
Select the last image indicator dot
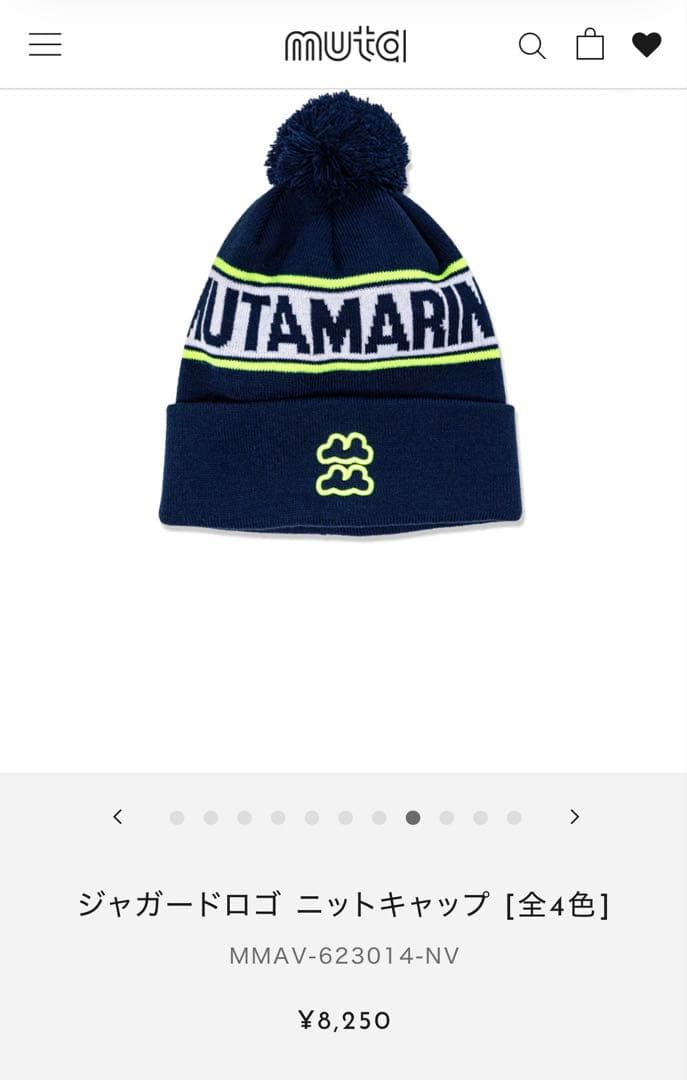point(514,818)
